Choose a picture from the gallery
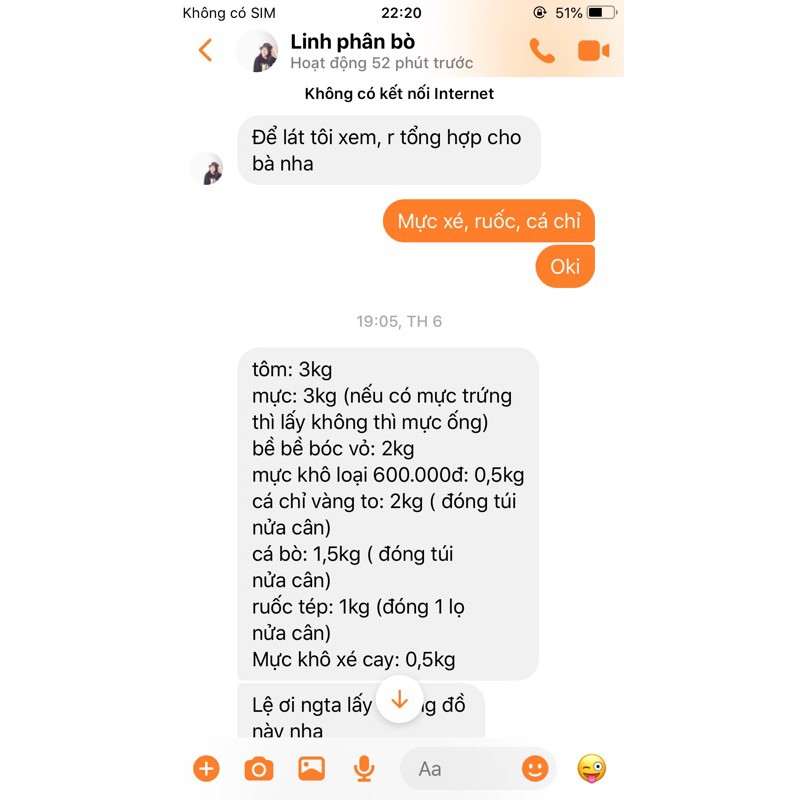This screenshot has height=800, width=800. click(x=312, y=768)
